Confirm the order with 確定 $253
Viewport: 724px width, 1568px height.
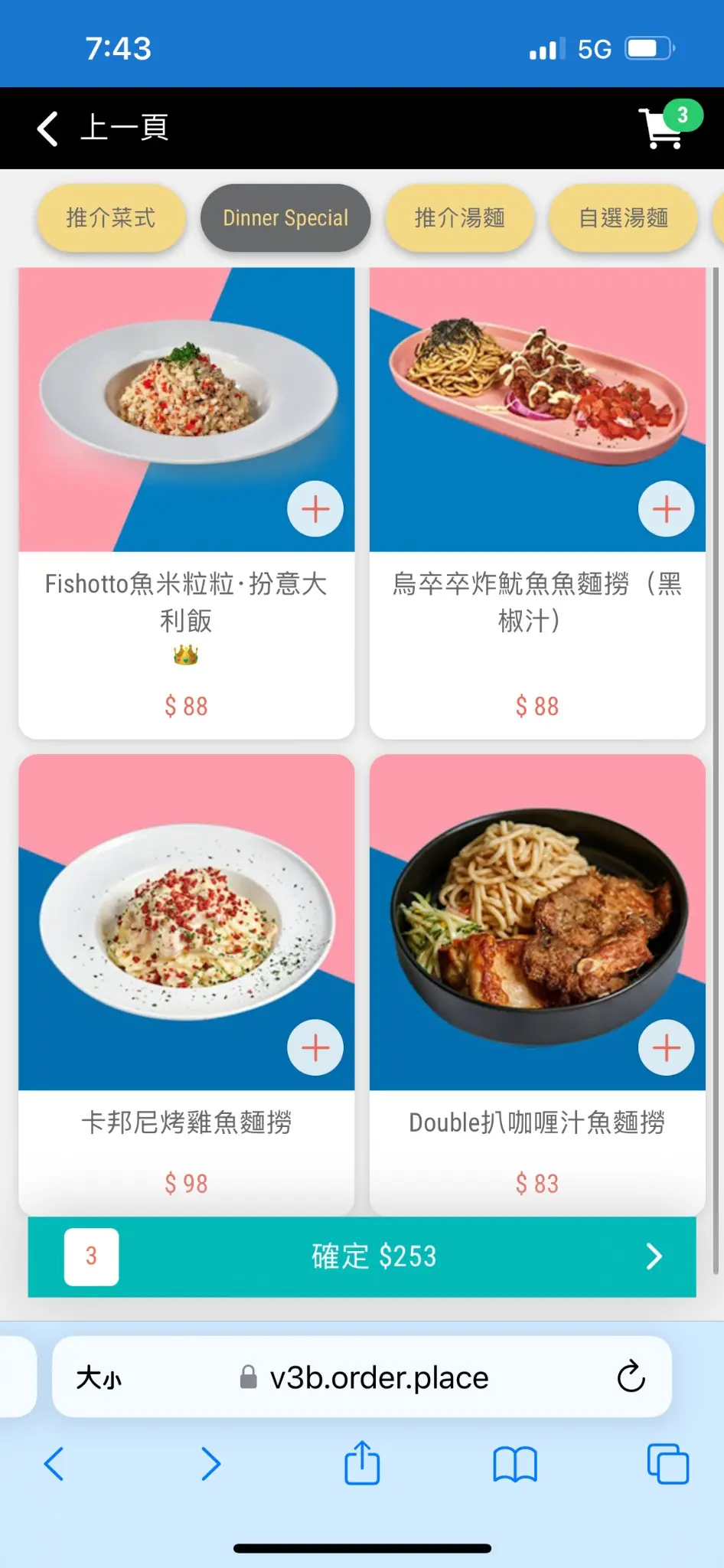pos(373,1256)
